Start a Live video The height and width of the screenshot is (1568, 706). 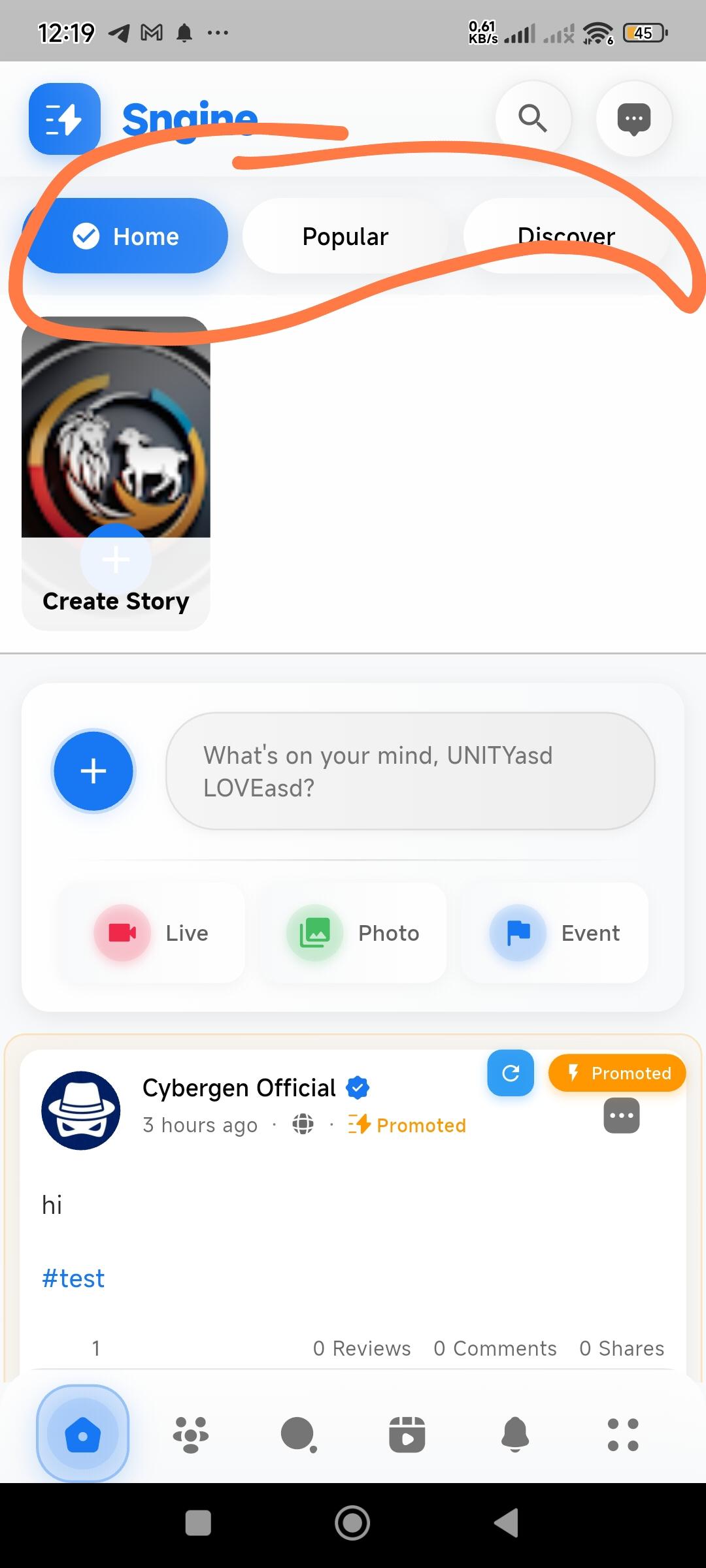[152, 933]
